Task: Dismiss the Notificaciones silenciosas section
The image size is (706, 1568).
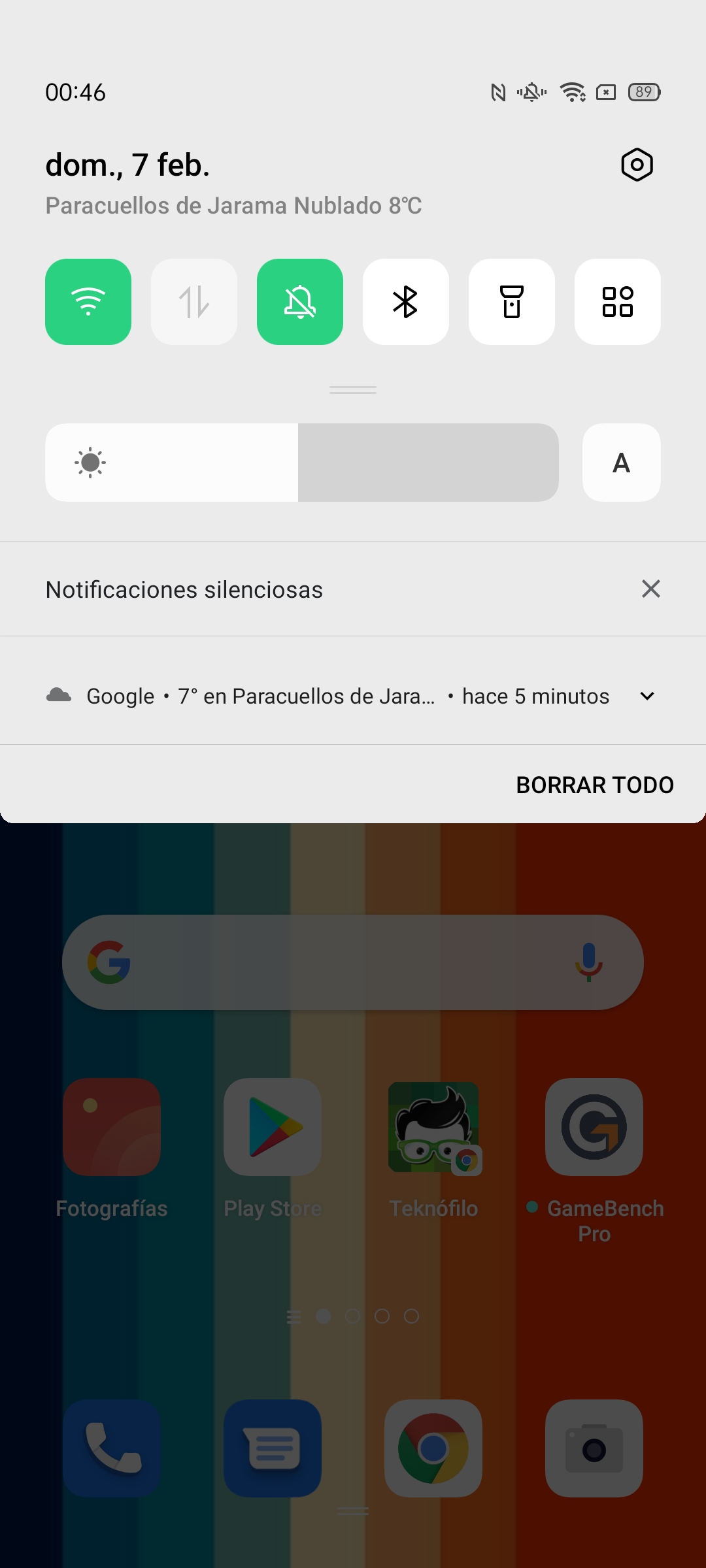Action: (651, 589)
